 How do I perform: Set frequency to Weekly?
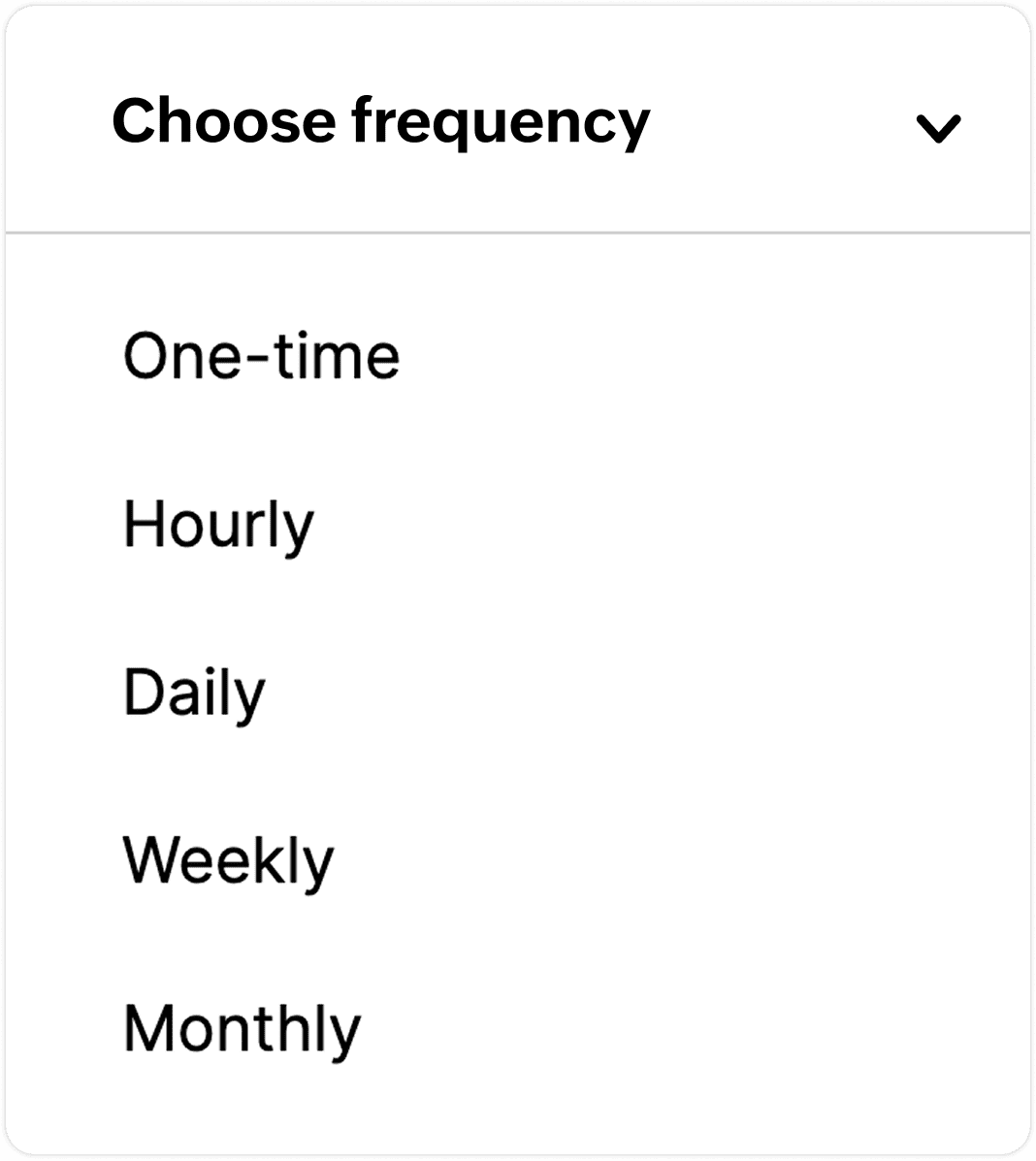pyautogui.click(x=229, y=861)
